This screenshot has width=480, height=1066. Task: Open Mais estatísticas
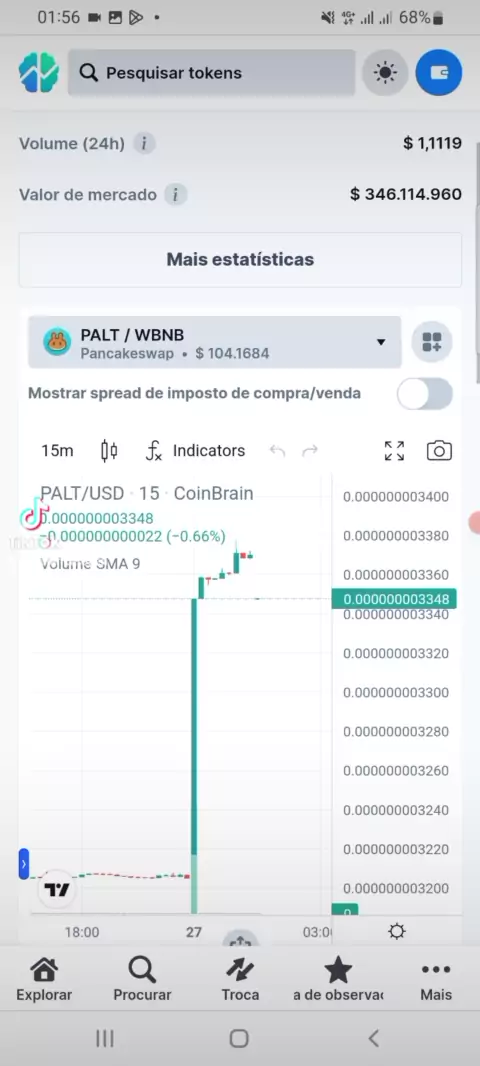(240, 260)
